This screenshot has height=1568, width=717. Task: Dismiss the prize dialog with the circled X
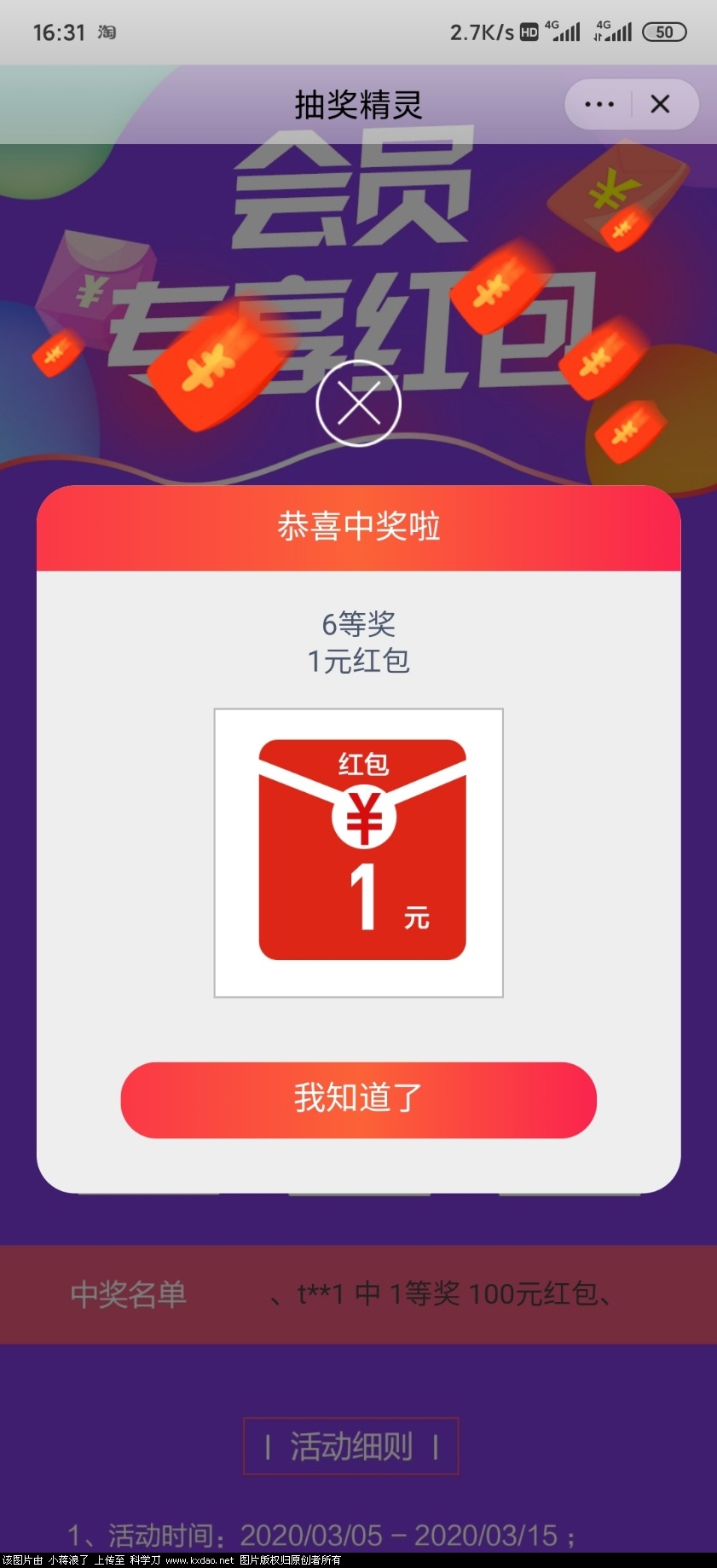(x=358, y=403)
